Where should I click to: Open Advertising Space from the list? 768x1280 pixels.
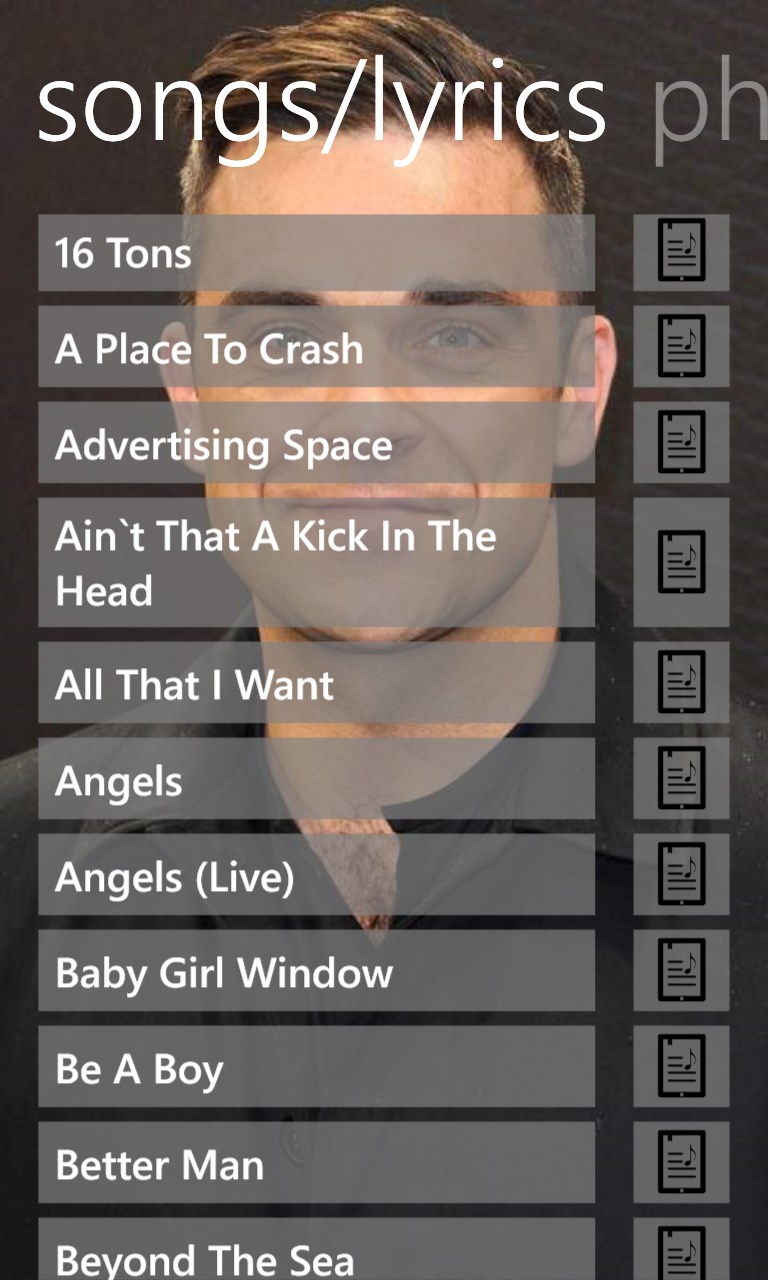[316, 445]
